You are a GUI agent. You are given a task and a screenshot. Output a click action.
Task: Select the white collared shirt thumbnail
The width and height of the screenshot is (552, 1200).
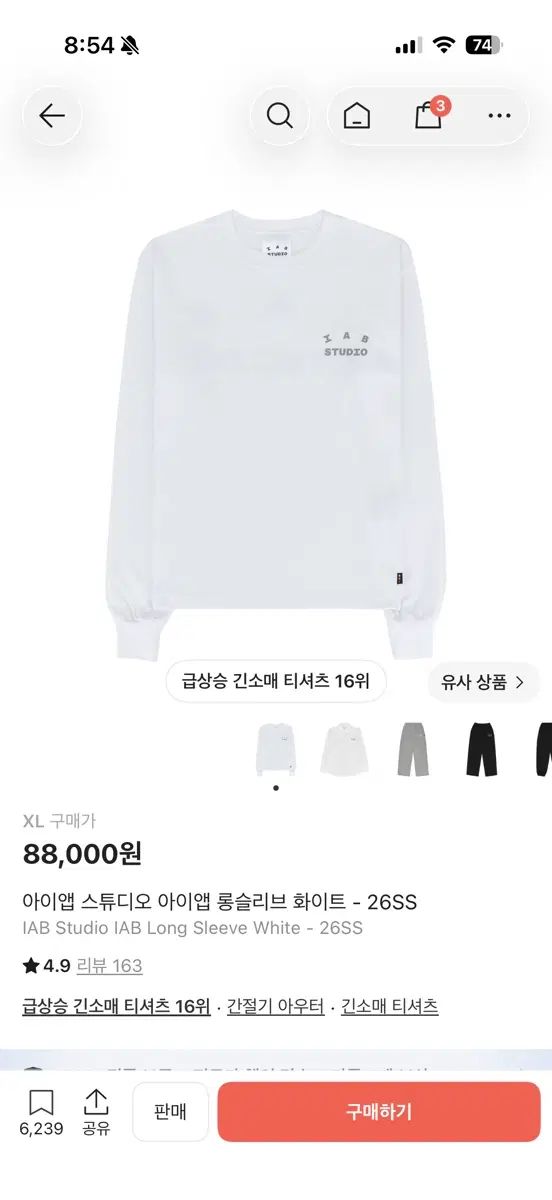(x=345, y=749)
